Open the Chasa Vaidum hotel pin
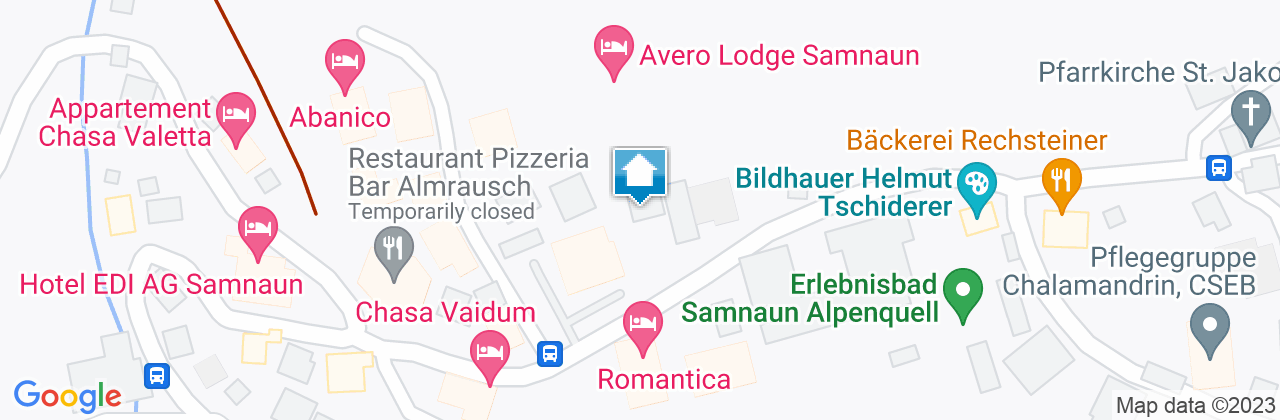The height and width of the screenshot is (420, 1280). 489,354
